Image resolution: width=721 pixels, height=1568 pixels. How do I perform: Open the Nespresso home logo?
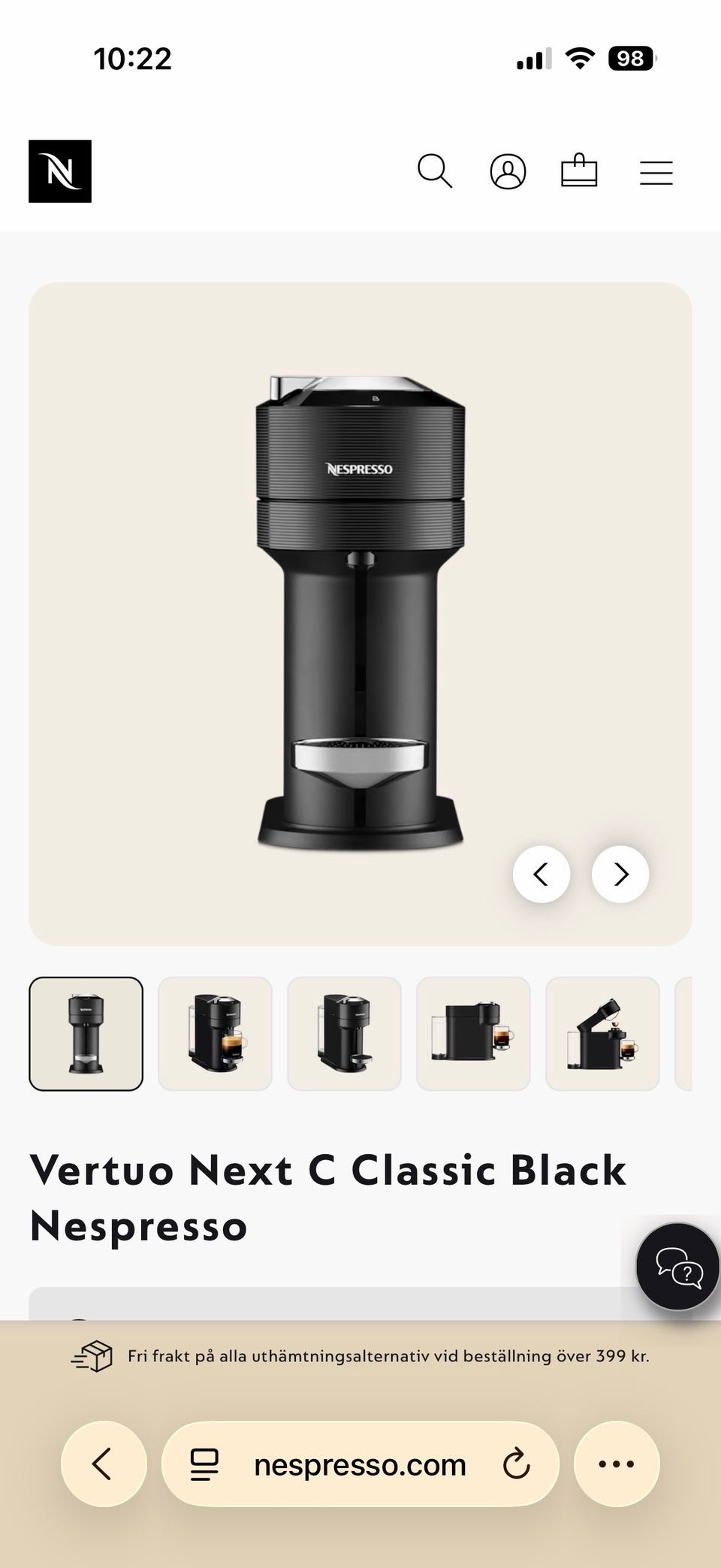[60, 171]
